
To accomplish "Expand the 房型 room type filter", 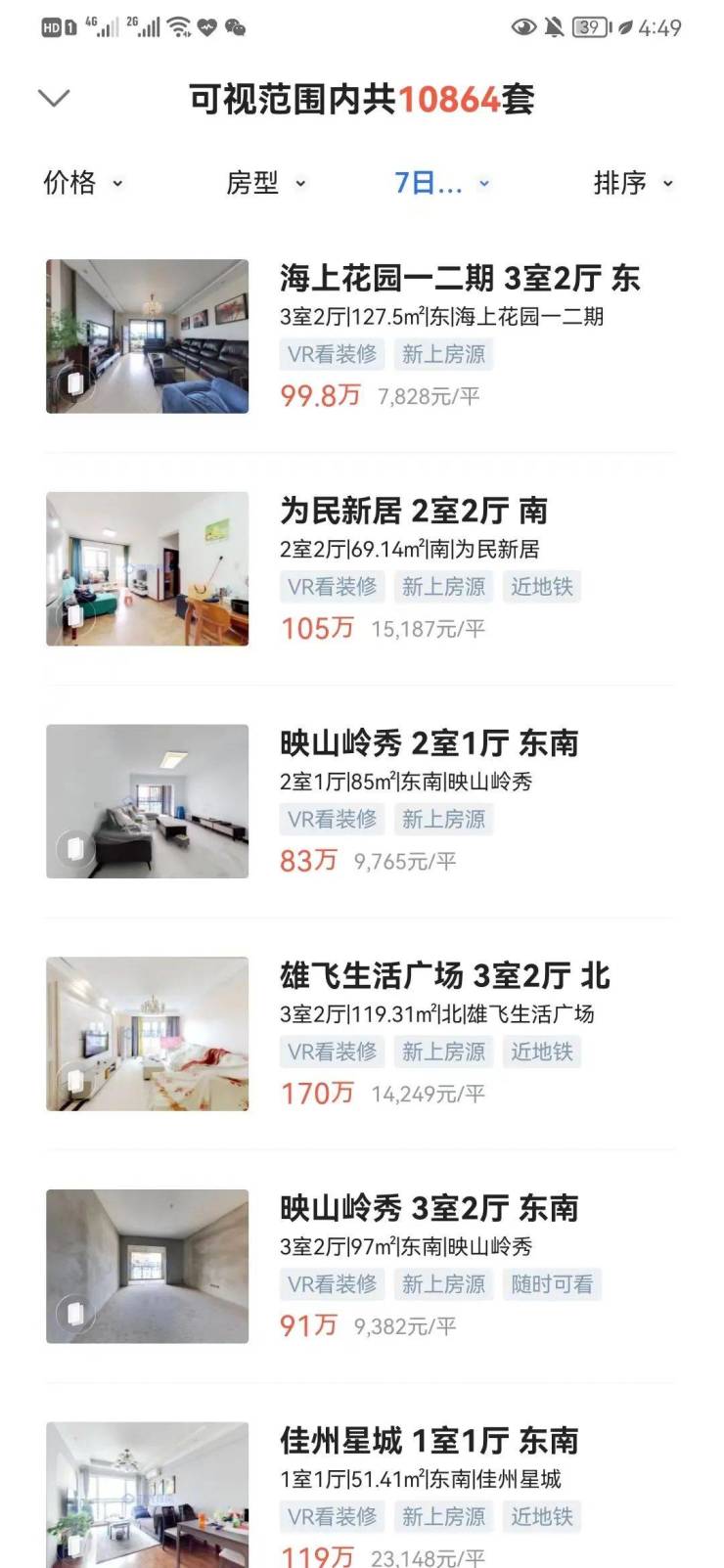I will [265, 183].
